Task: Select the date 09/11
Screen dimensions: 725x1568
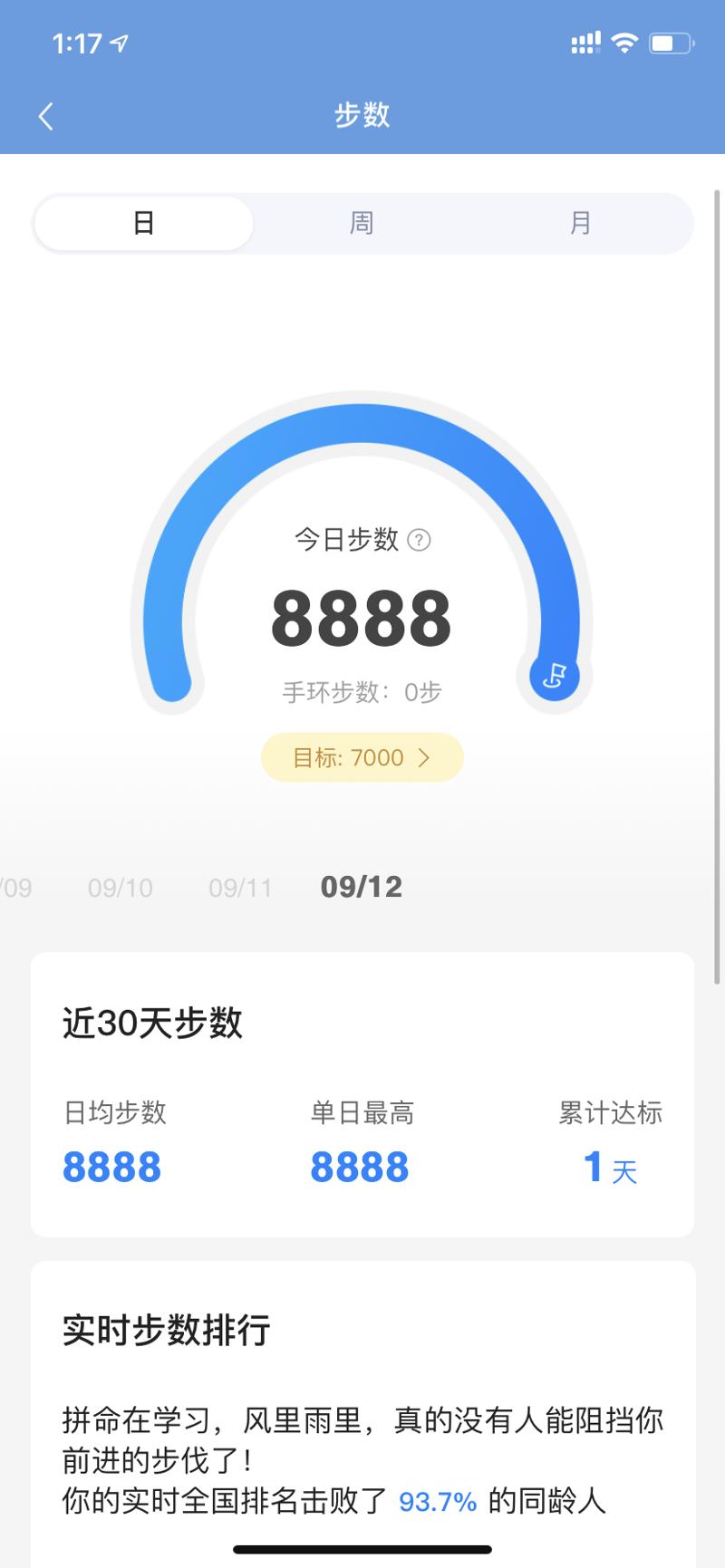Action: coord(240,888)
